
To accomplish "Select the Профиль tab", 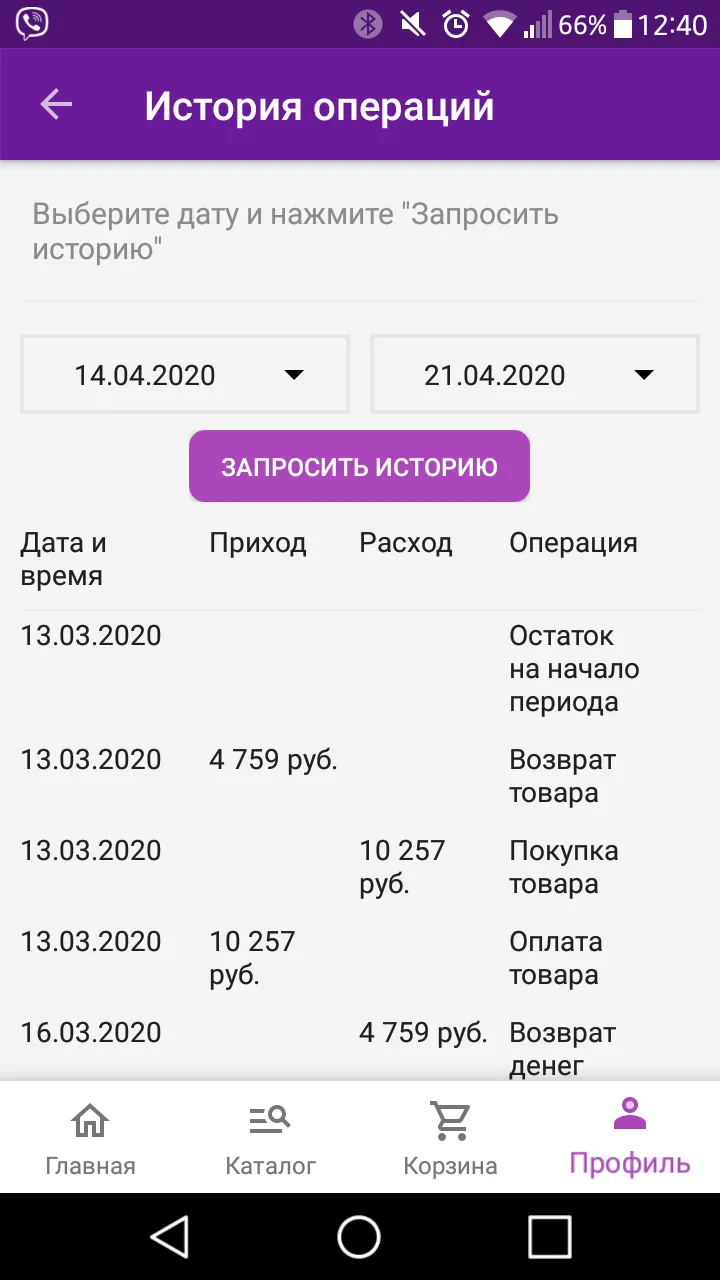I will tap(630, 1139).
